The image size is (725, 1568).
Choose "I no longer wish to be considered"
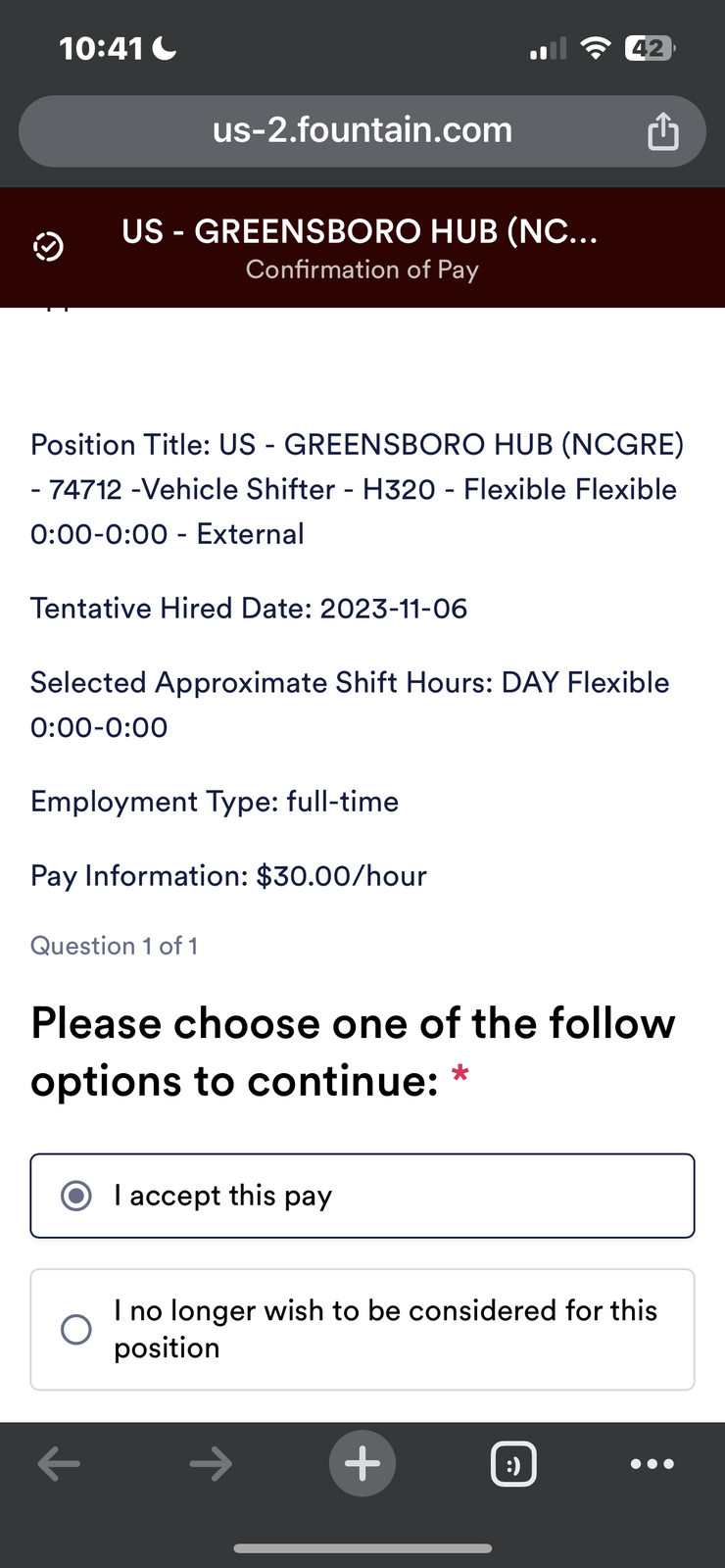click(x=362, y=1329)
